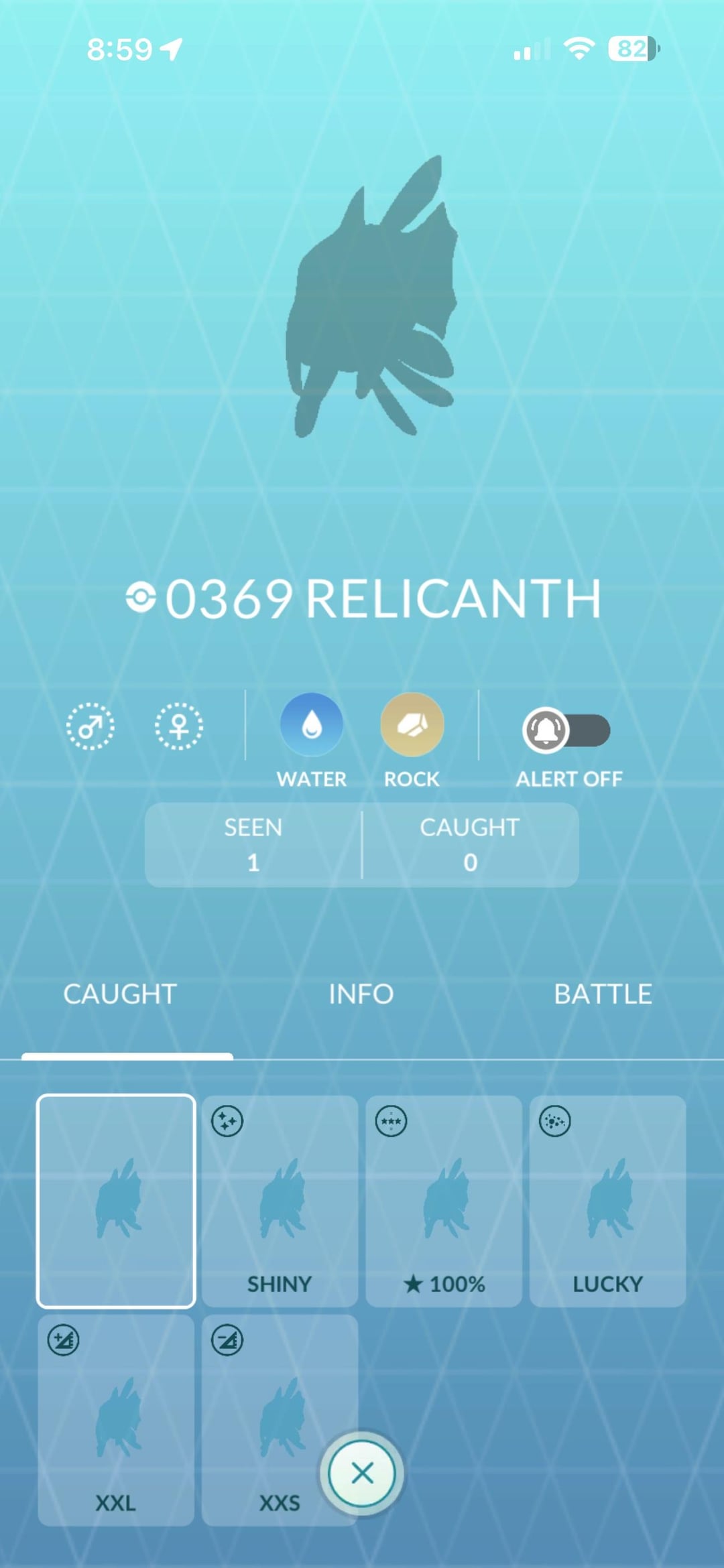Turn on the Relicanth alert toggle
The width and height of the screenshot is (724, 1568).
point(566,730)
